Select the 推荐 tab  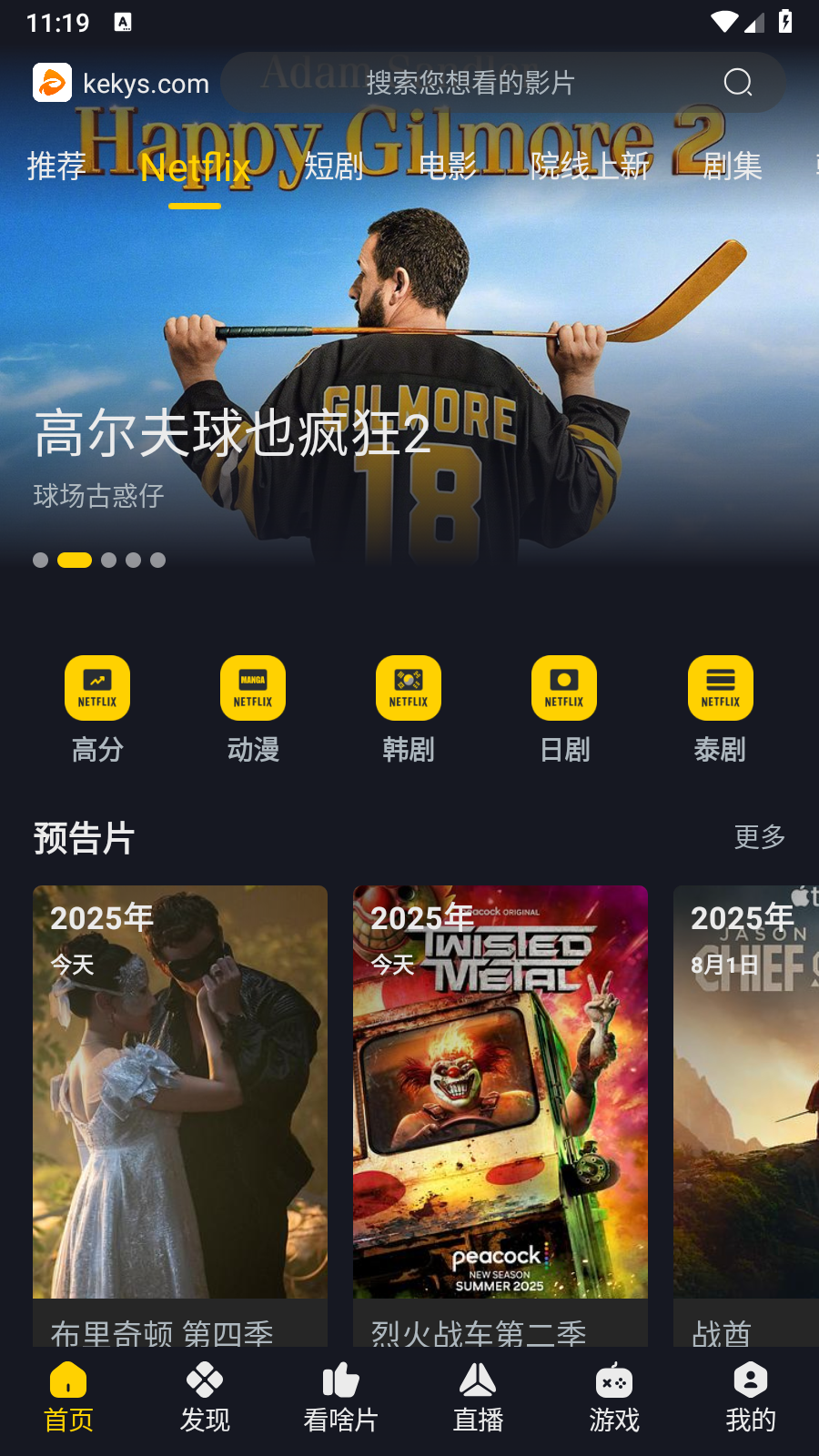point(56,167)
